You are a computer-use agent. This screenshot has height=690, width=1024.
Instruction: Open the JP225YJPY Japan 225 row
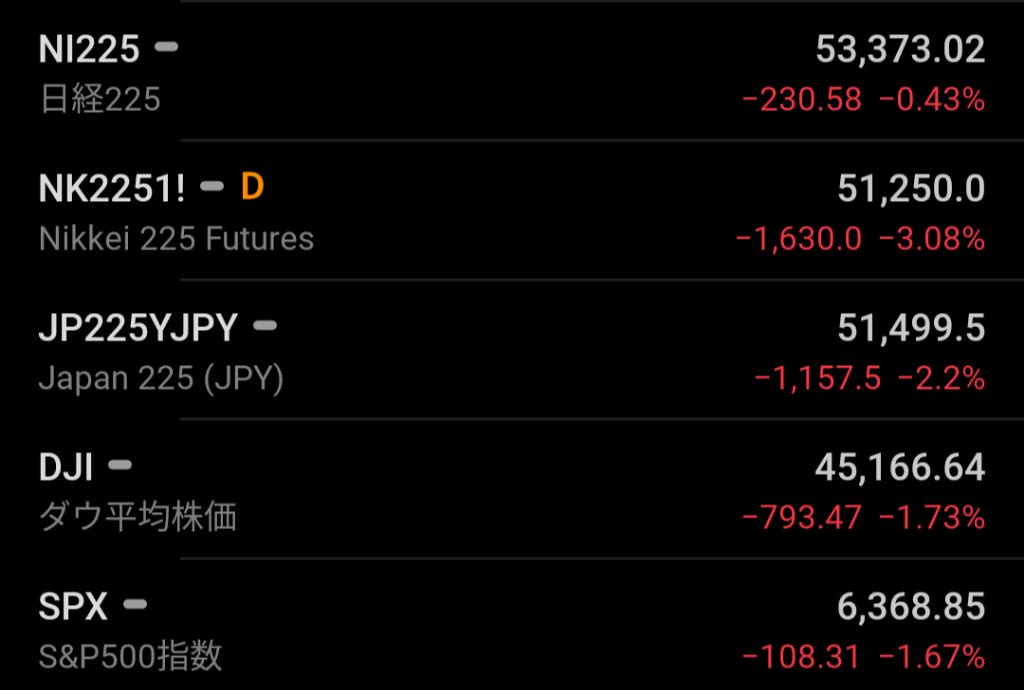pyautogui.click(x=512, y=352)
